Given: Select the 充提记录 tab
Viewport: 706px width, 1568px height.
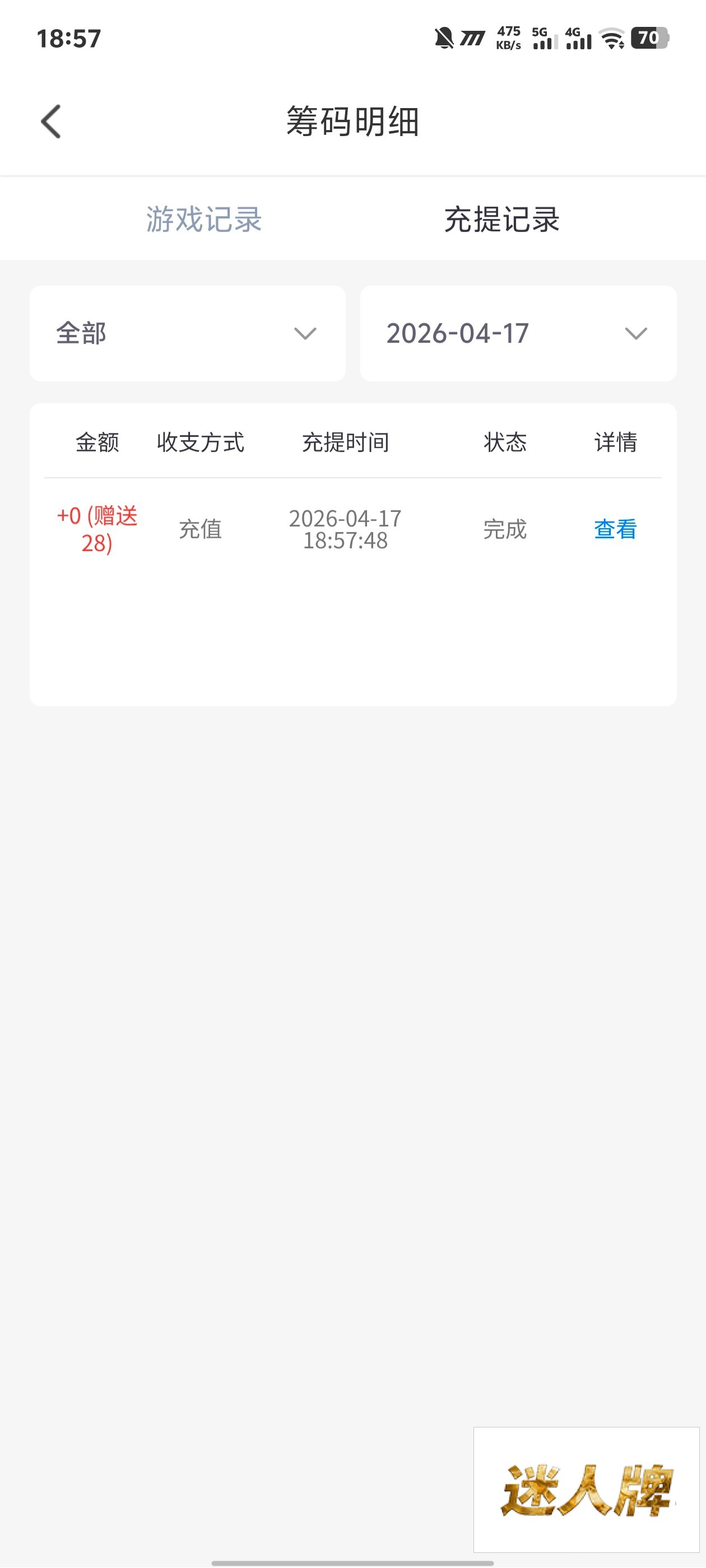Looking at the screenshot, I should point(501,219).
